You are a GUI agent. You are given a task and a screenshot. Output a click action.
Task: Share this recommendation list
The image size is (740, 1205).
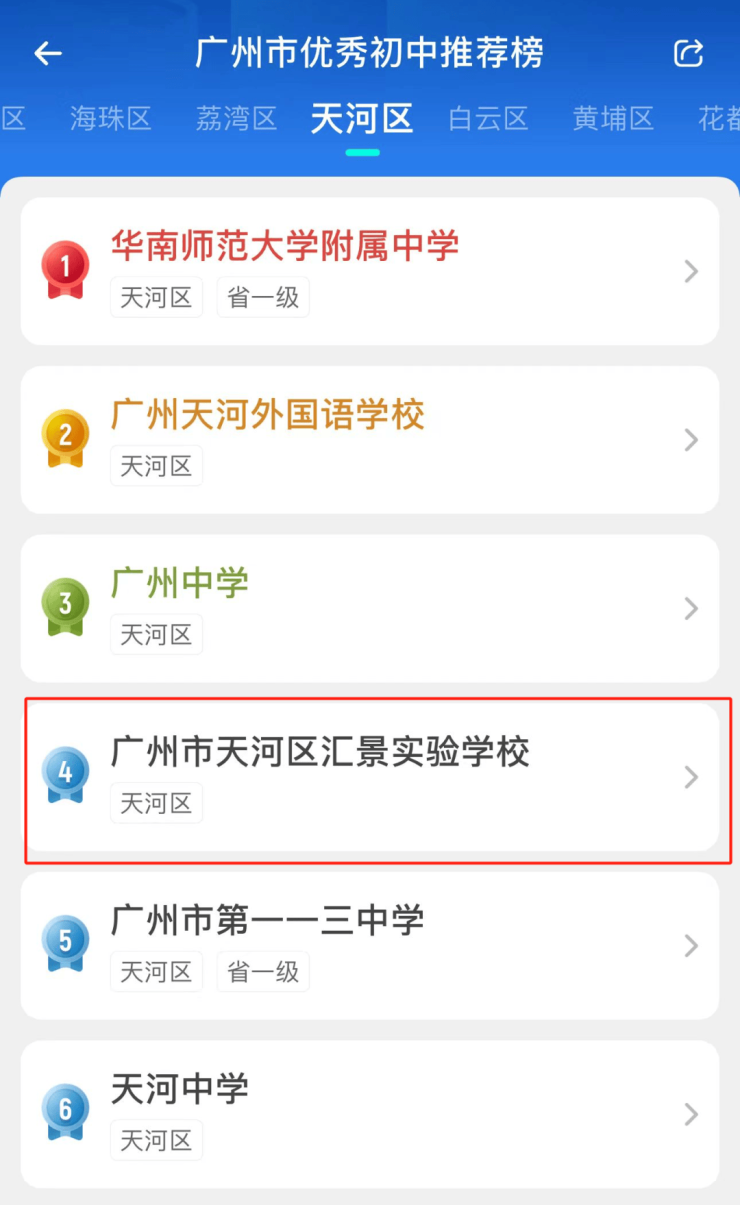click(689, 54)
